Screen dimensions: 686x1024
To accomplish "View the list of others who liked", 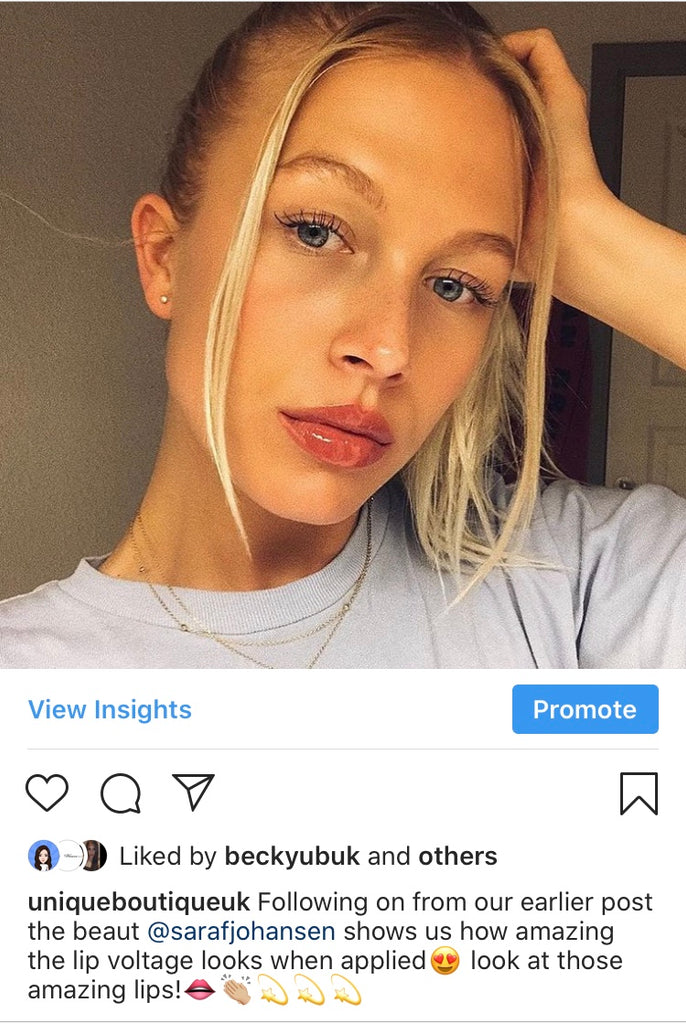I will point(457,856).
